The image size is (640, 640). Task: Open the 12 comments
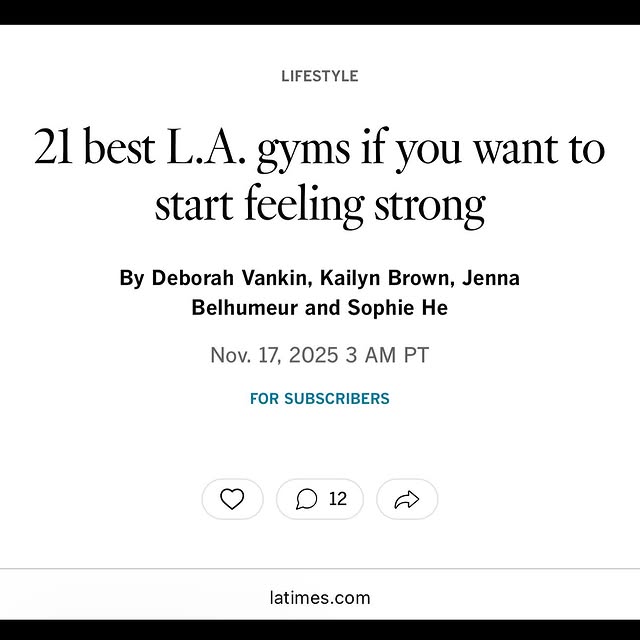pyautogui.click(x=320, y=499)
